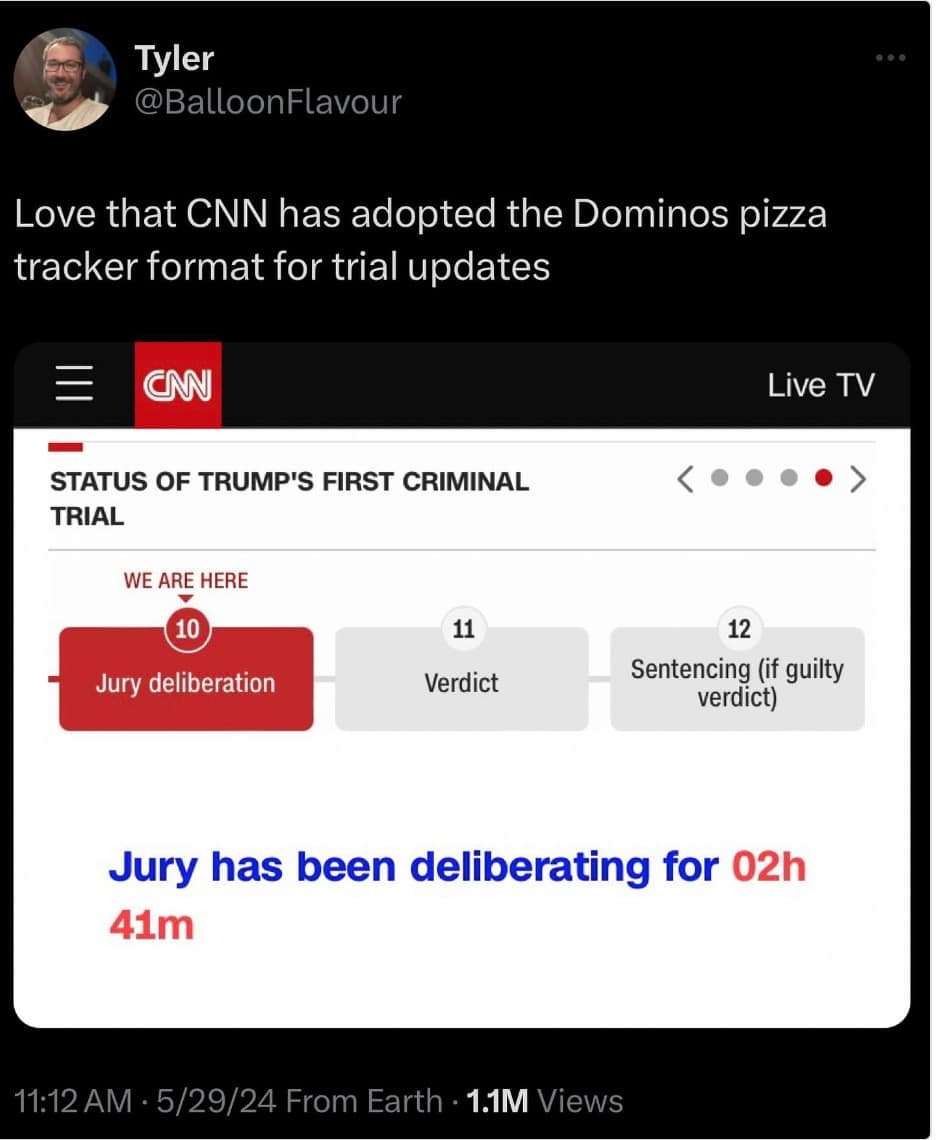Viewport: 936px width, 1140px height.
Task: Click the red CNN logo
Action: point(177,384)
